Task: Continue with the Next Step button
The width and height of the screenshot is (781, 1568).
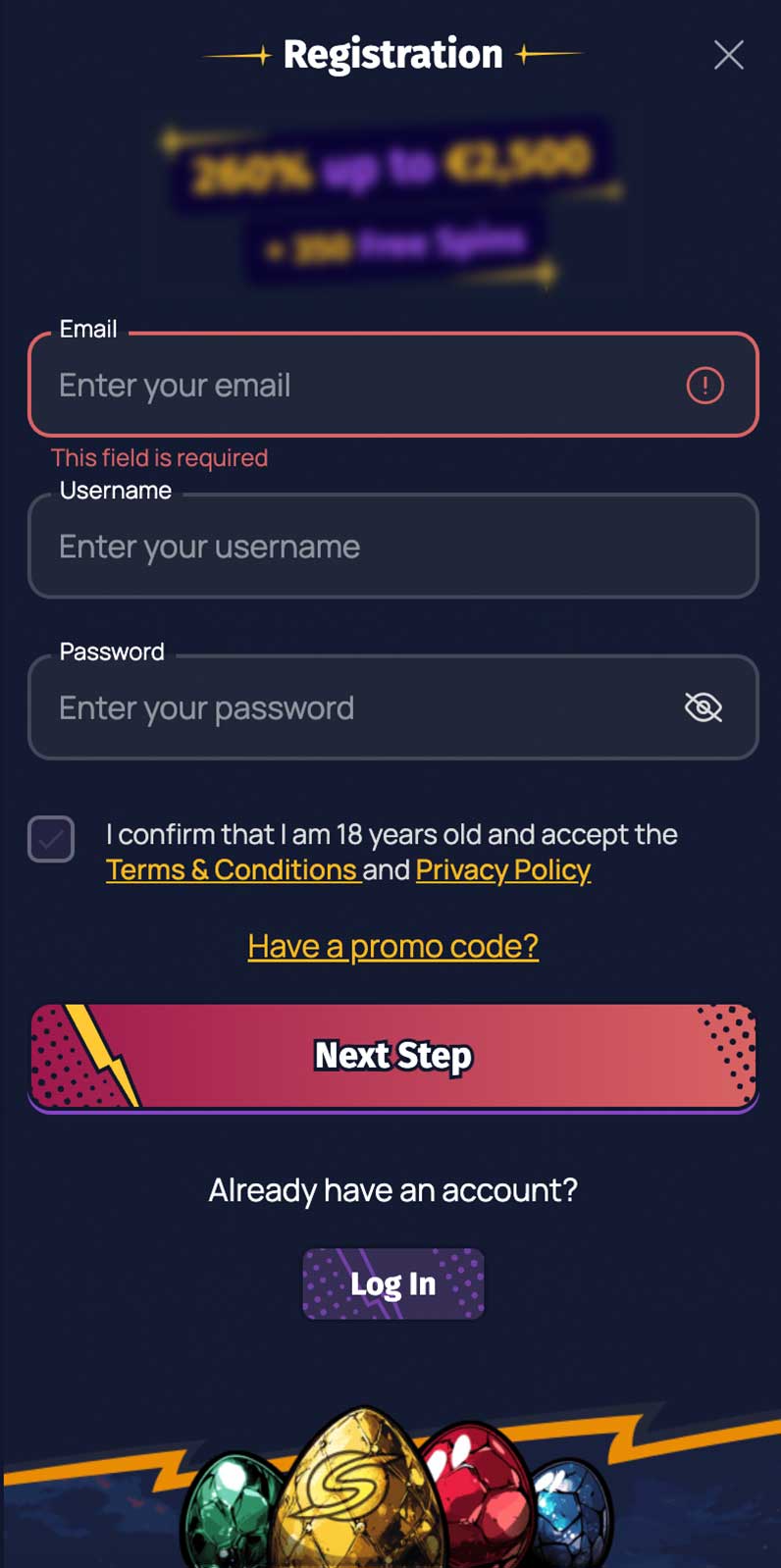Action: [392, 1058]
